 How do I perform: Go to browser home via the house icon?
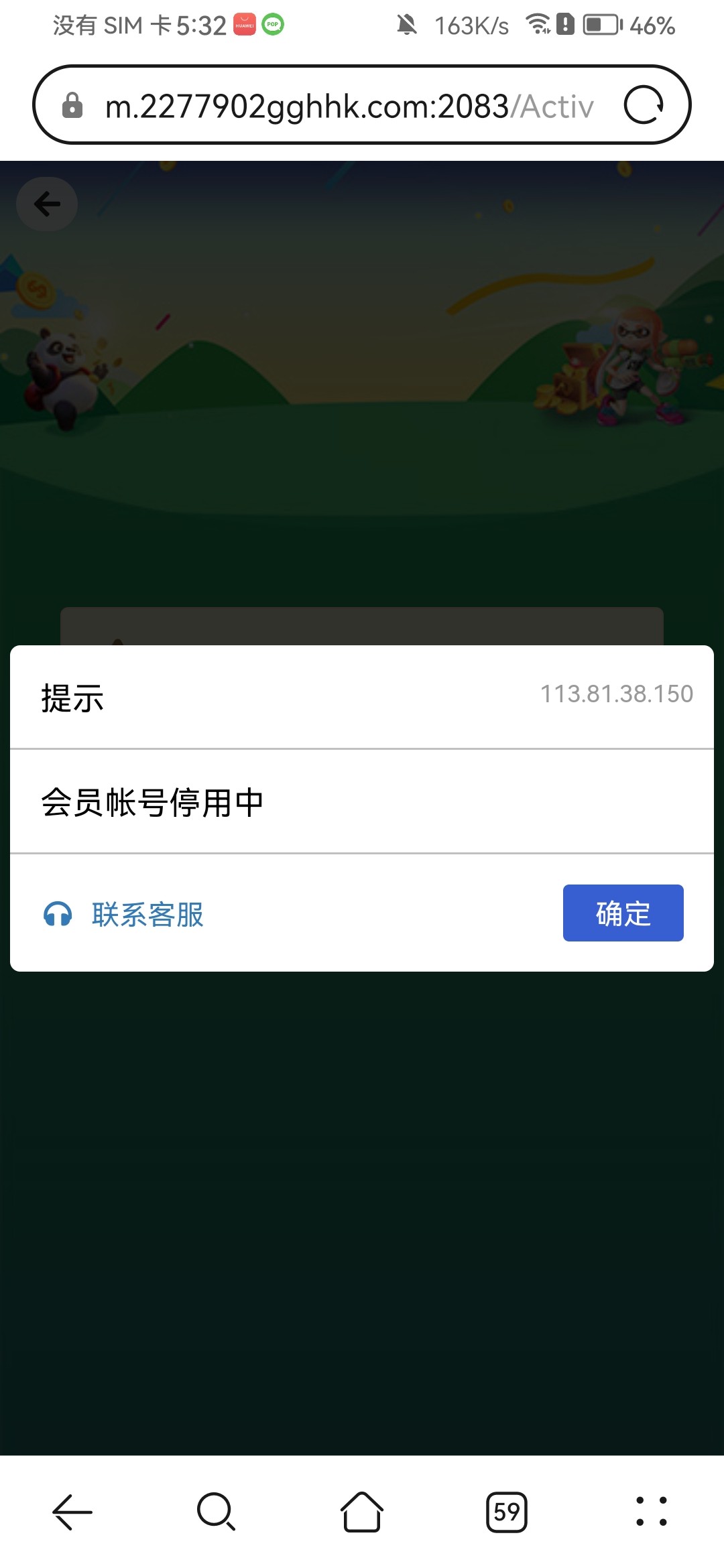(361, 1512)
